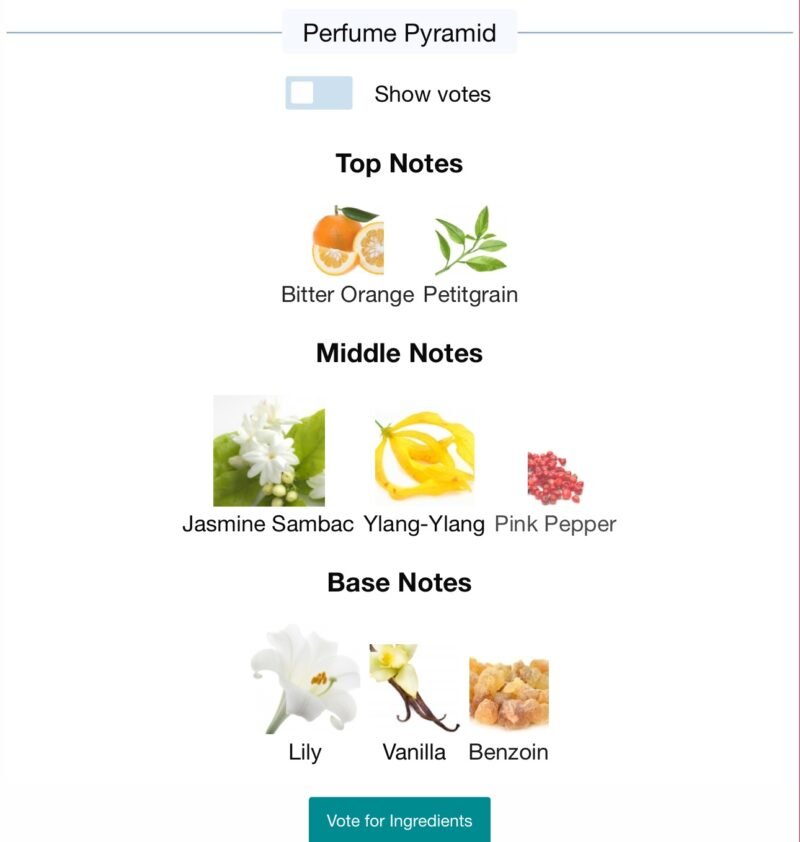The image size is (800, 842).
Task: Select the Benzoin base note
Action: pyautogui.click(x=508, y=693)
